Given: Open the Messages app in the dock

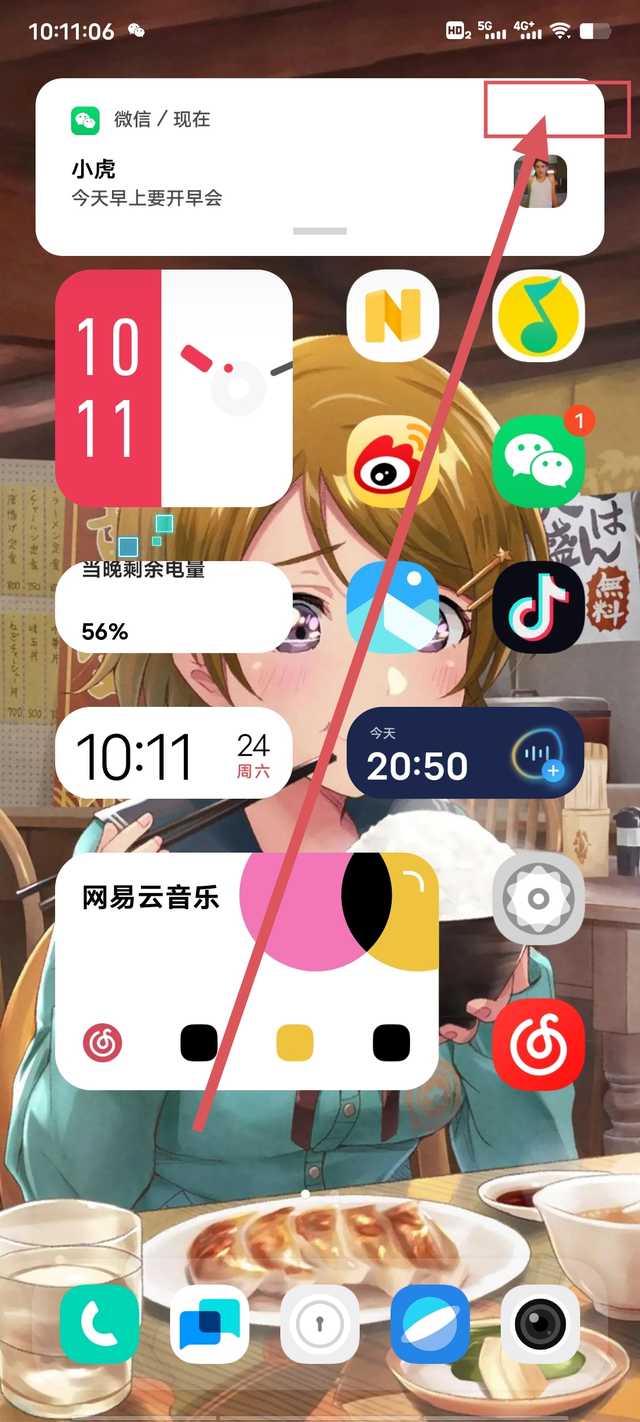Looking at the screenshot, I should 209,1324.
